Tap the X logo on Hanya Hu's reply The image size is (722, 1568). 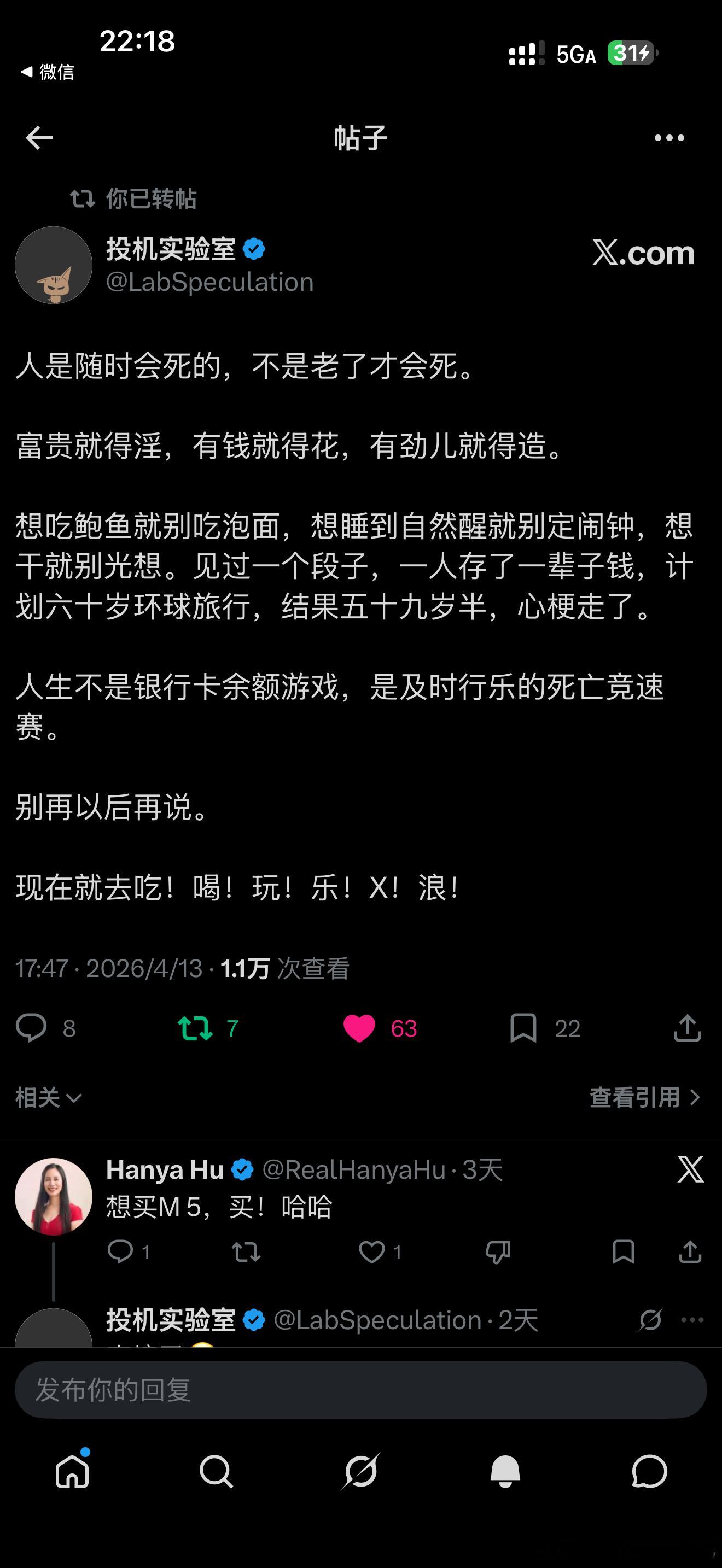coord(690,1169)
